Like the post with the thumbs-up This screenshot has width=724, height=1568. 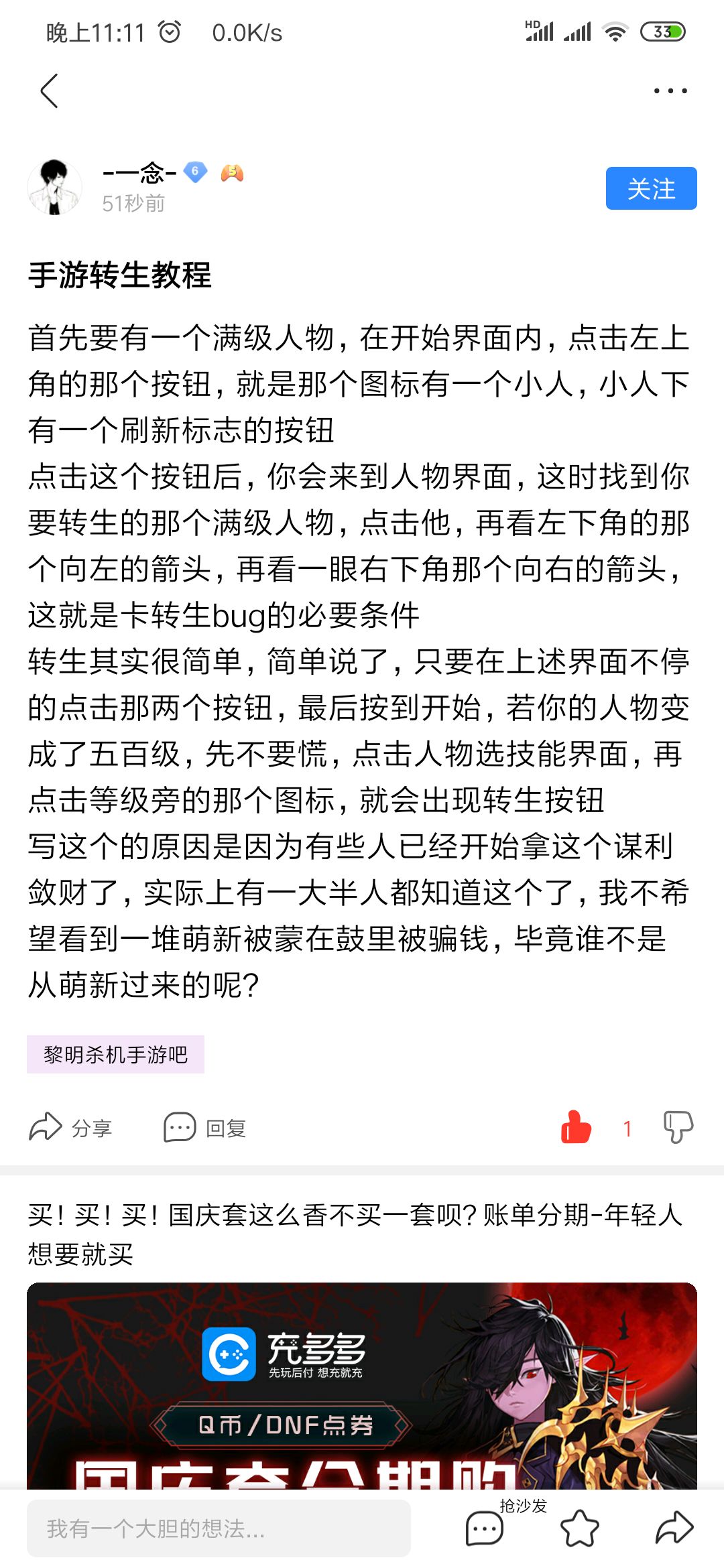[x=576, y=1127]
